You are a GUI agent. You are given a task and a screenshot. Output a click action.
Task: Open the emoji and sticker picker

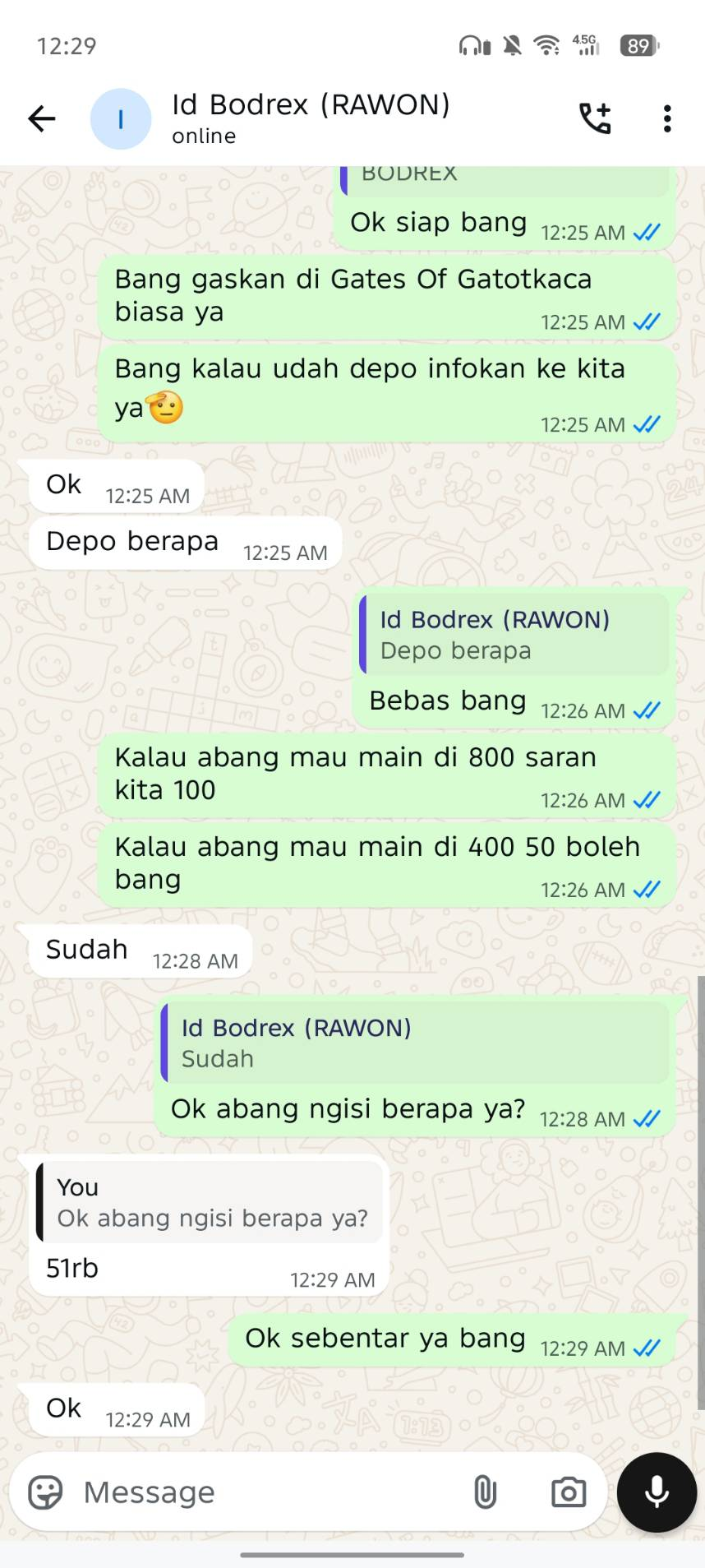point(45,1492)
